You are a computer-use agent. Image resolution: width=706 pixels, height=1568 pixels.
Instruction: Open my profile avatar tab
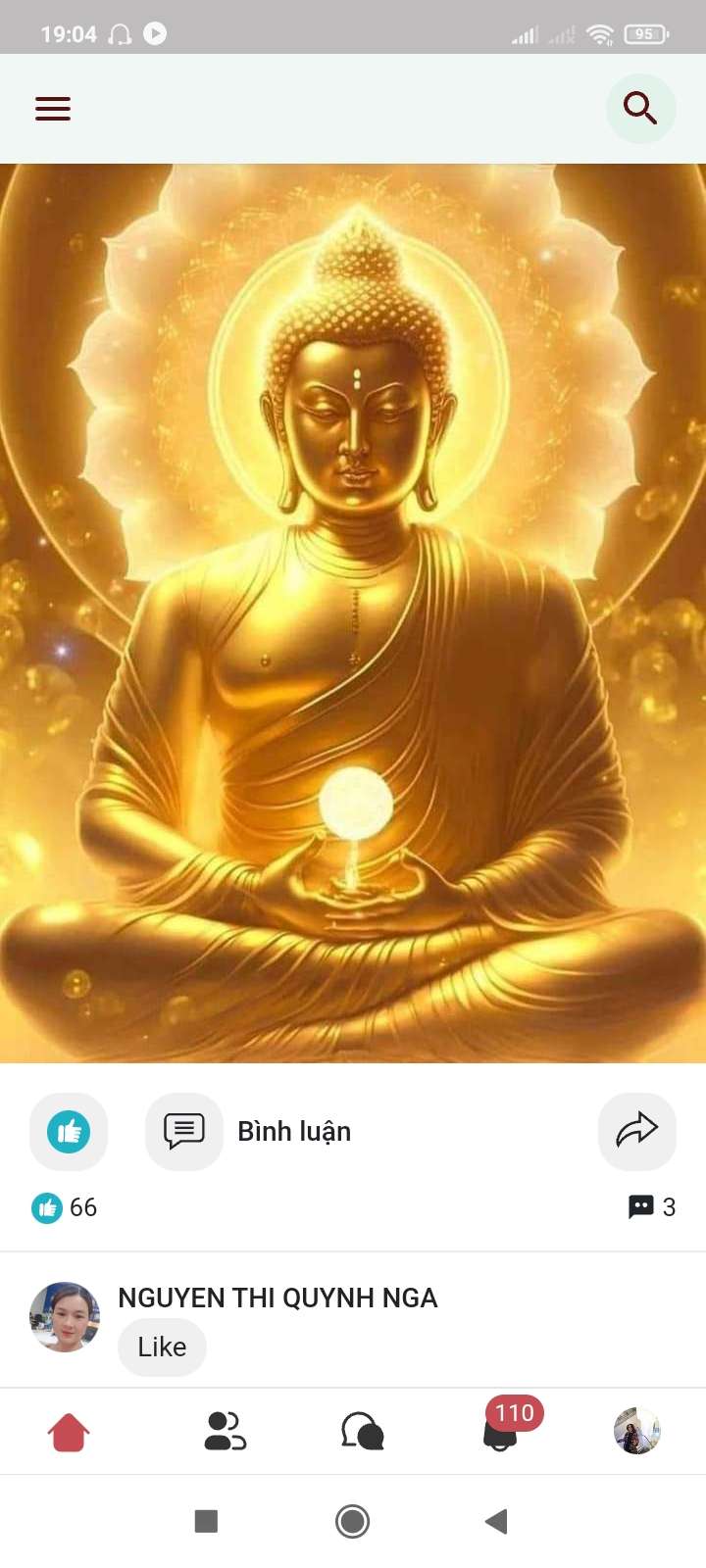(637, 1432)
